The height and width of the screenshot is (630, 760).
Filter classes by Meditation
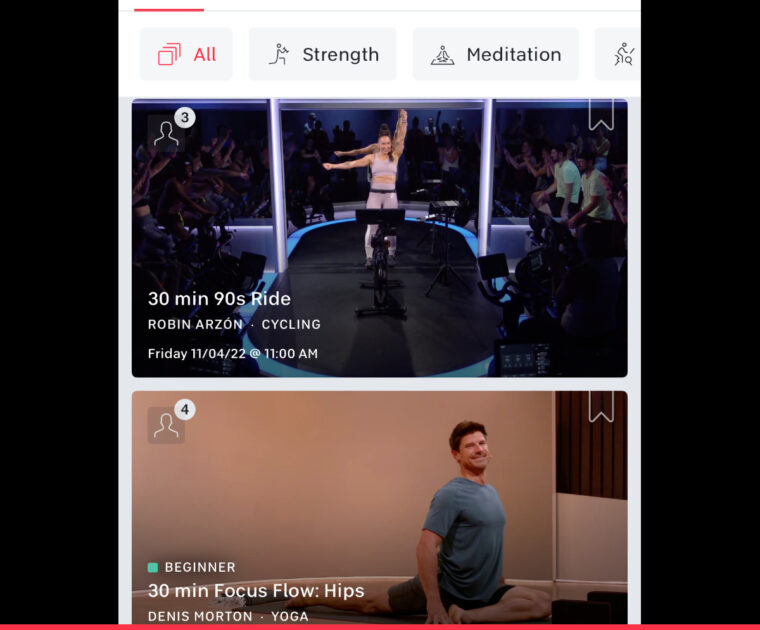point(495,54)
